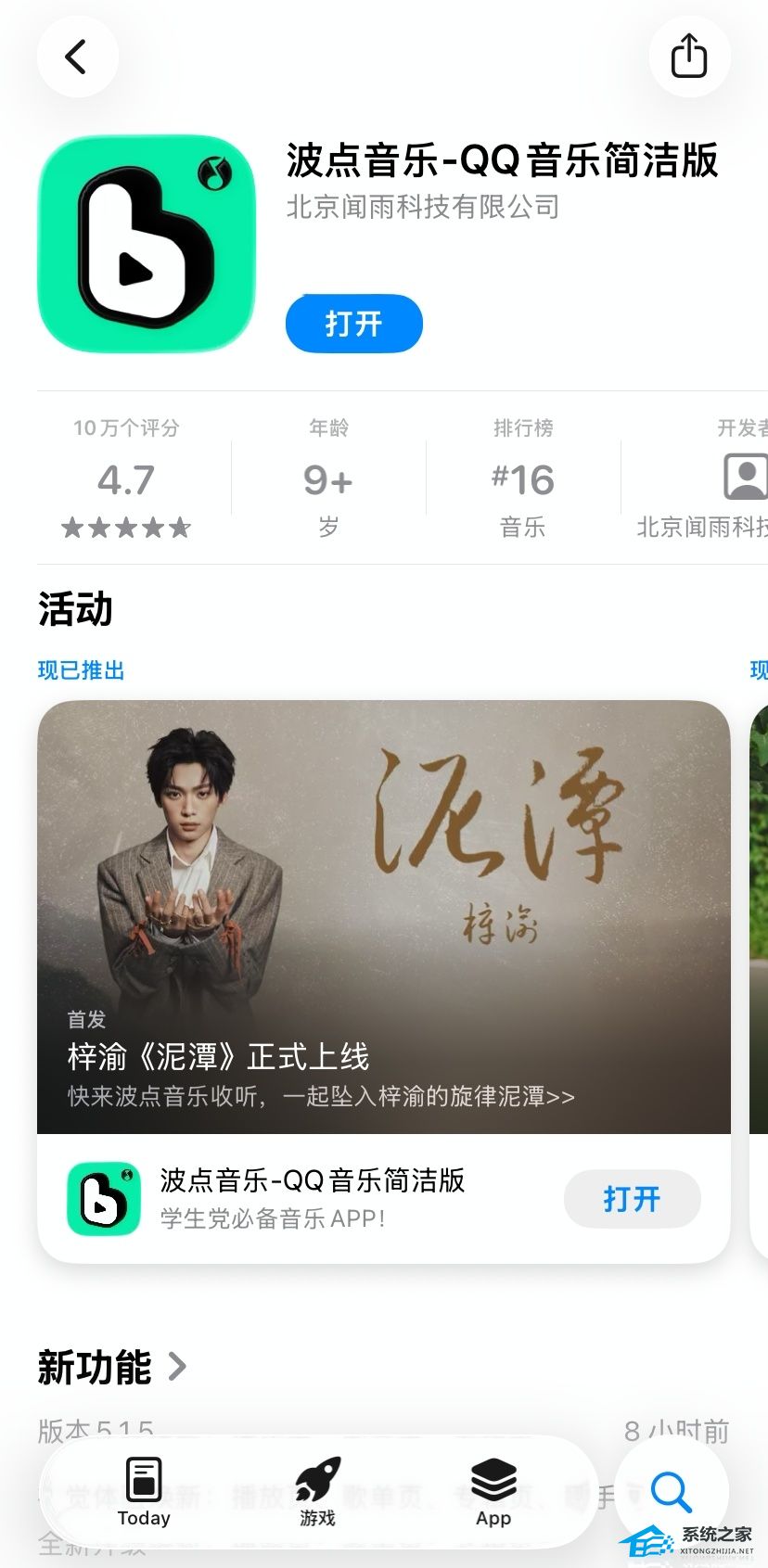Switch to the App tab
This screenshot has width=768, height=1568.
[493, 1491]
